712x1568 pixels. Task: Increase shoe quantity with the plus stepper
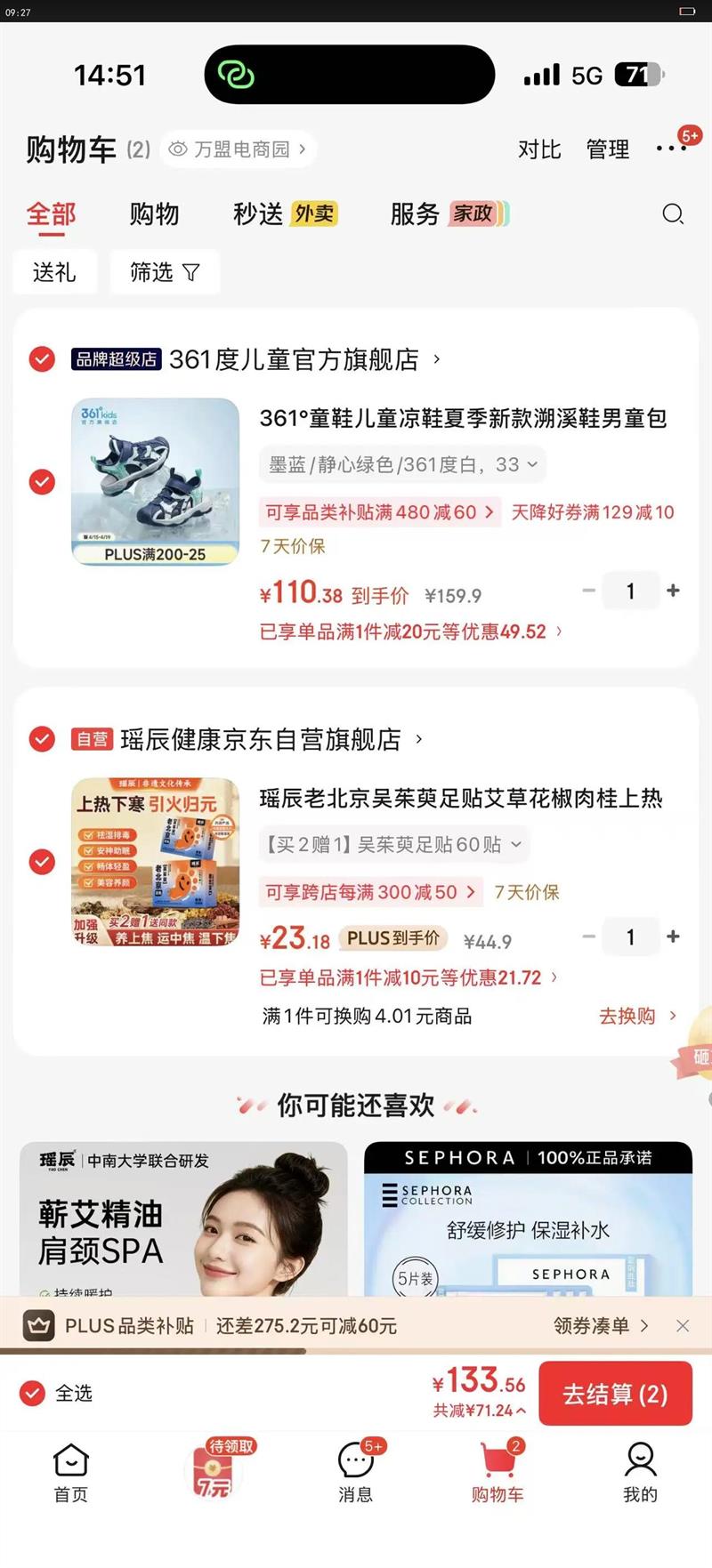point(674,590)
